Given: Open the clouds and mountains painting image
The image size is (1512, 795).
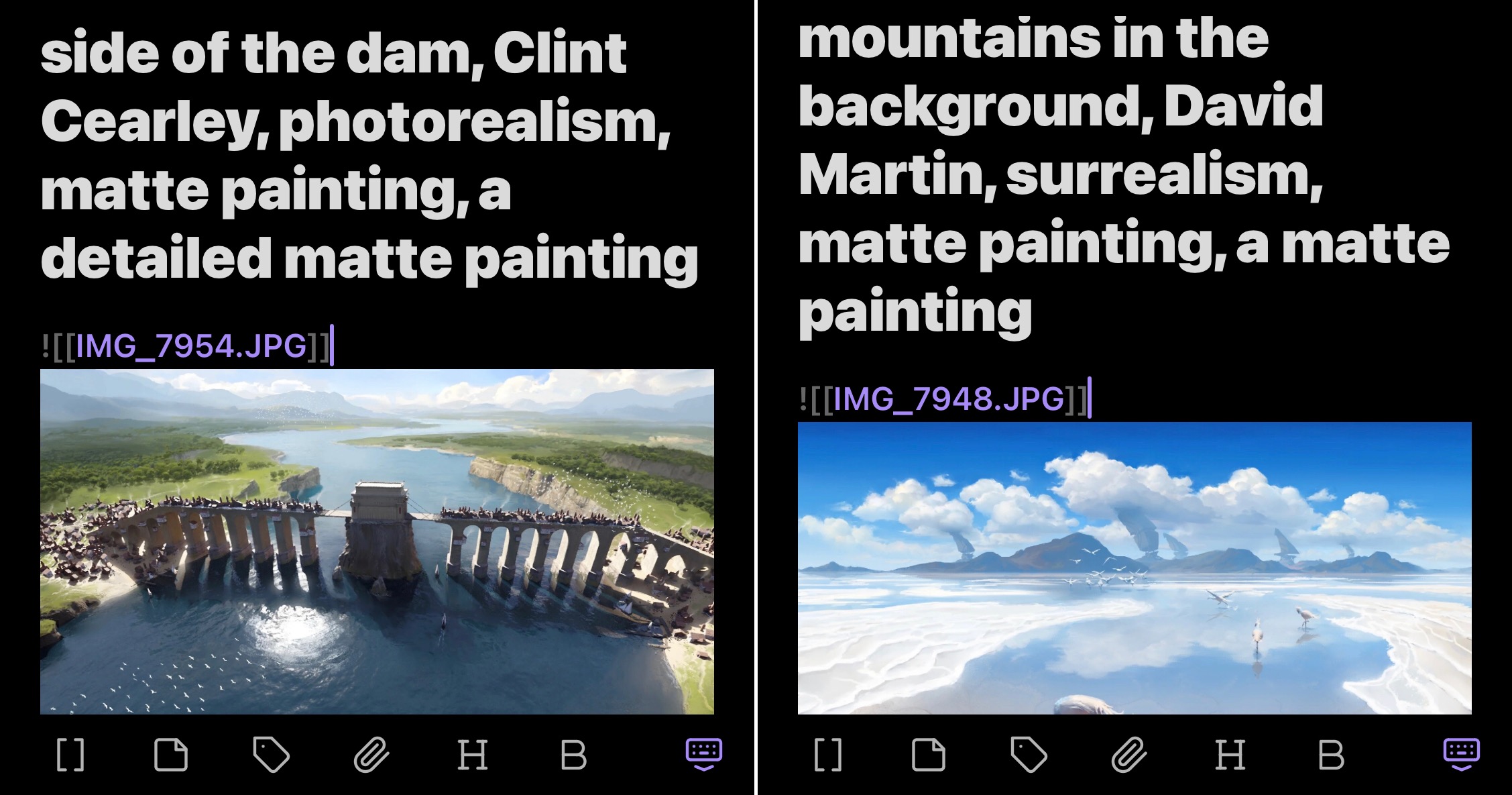Looking at the screenshot, I should tap(1135, 568).
